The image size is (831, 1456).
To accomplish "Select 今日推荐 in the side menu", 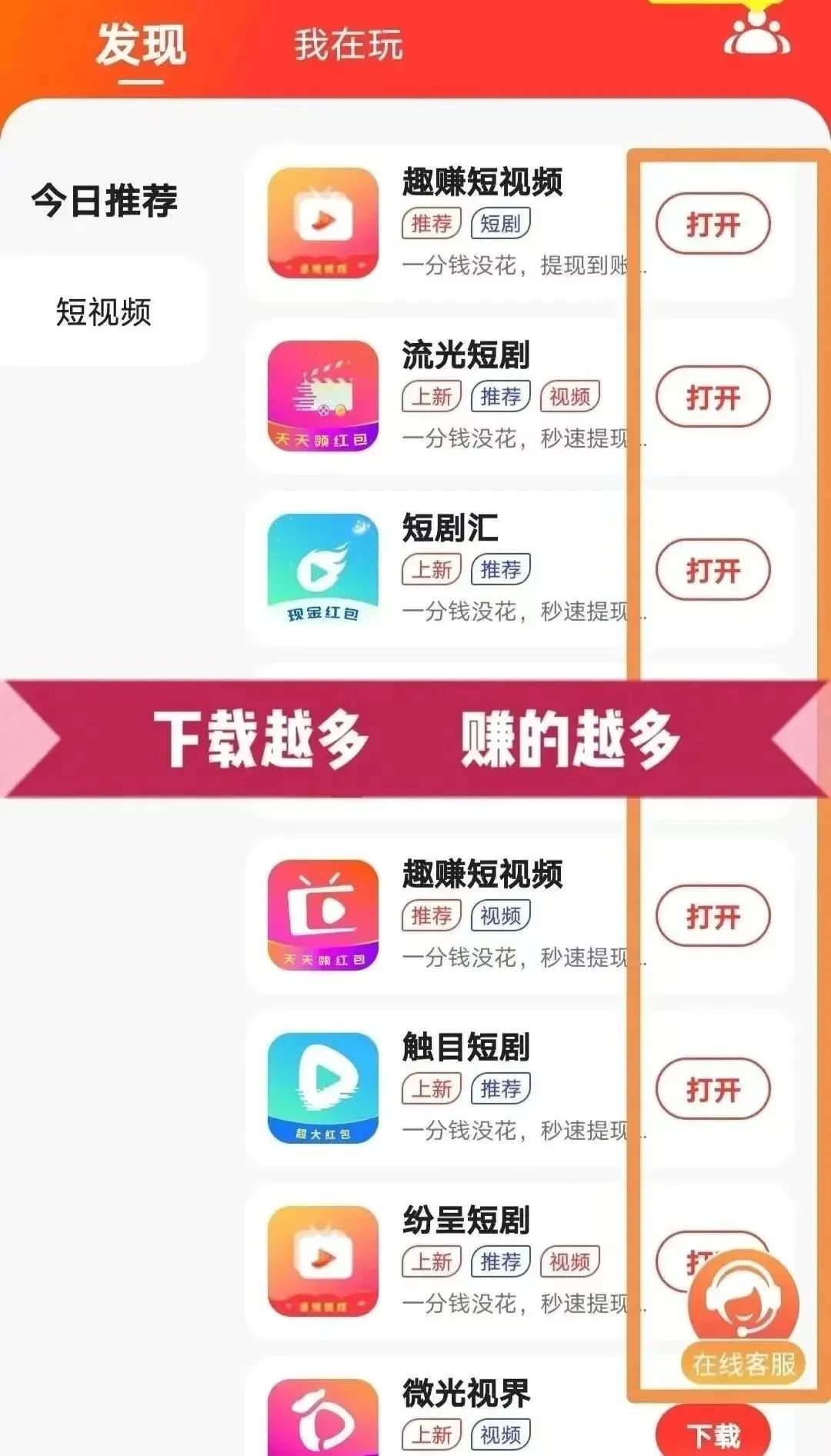I will [105, 201].
